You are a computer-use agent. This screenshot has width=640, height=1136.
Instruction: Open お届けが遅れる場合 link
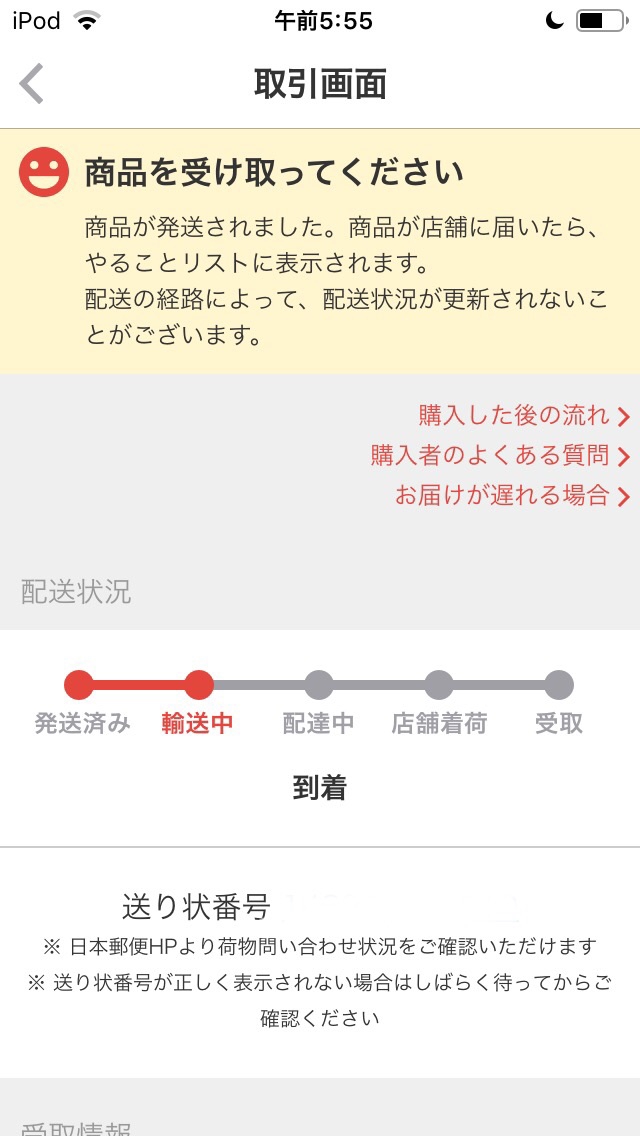512,495
